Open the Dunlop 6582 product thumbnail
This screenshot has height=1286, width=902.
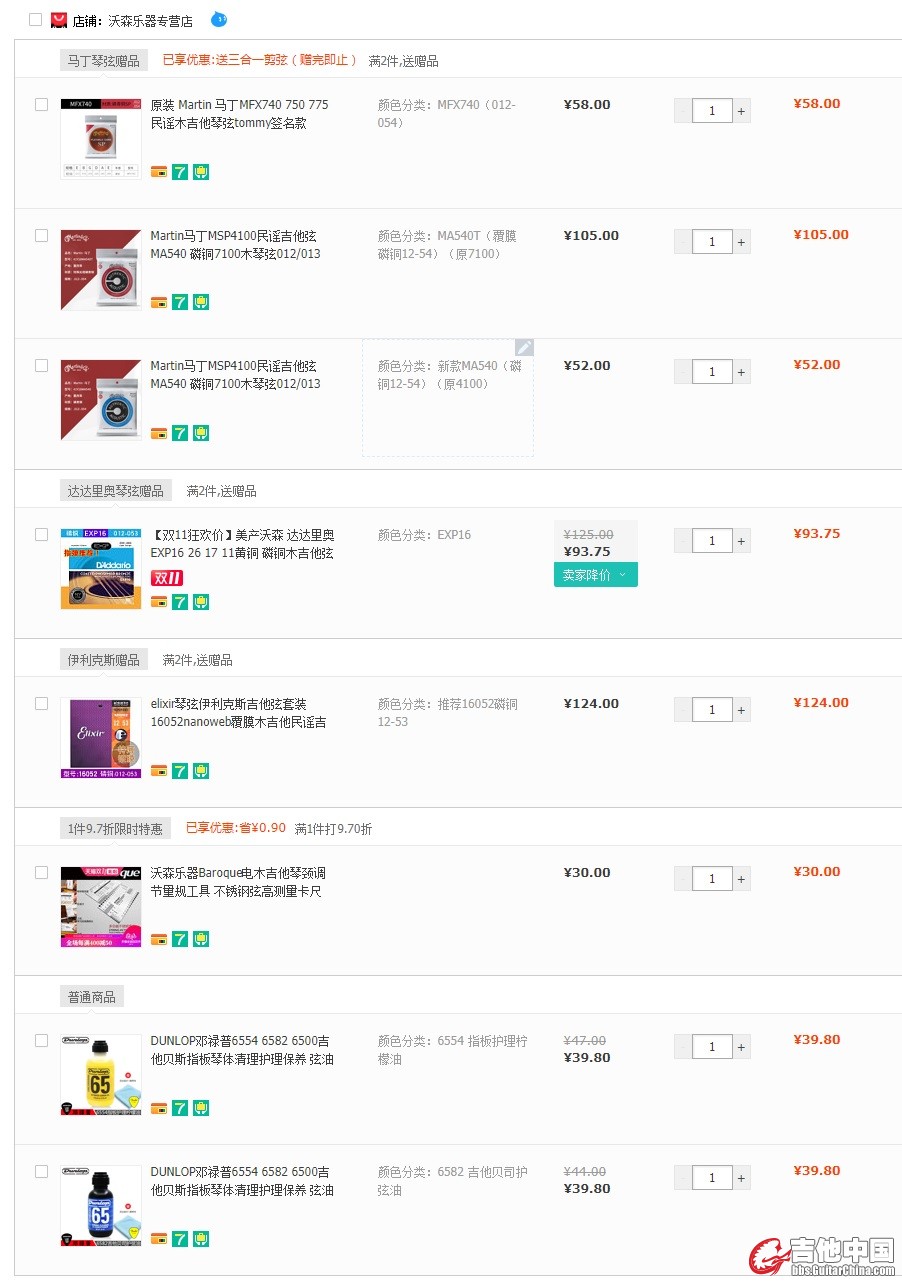tap(100, 1205)
